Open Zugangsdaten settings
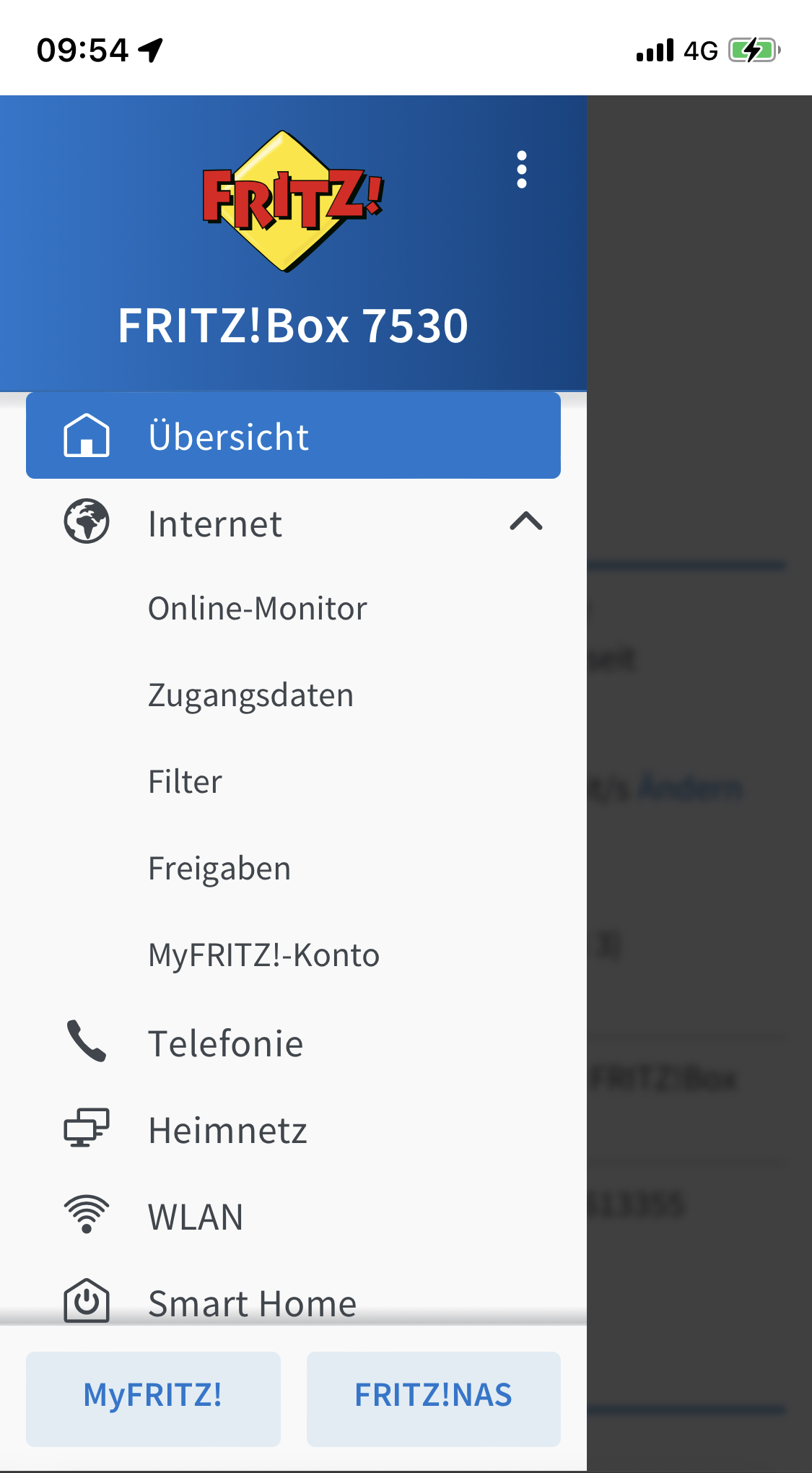Image resolution: width=812 pixels, height=1473 pixels. [250, 695]
